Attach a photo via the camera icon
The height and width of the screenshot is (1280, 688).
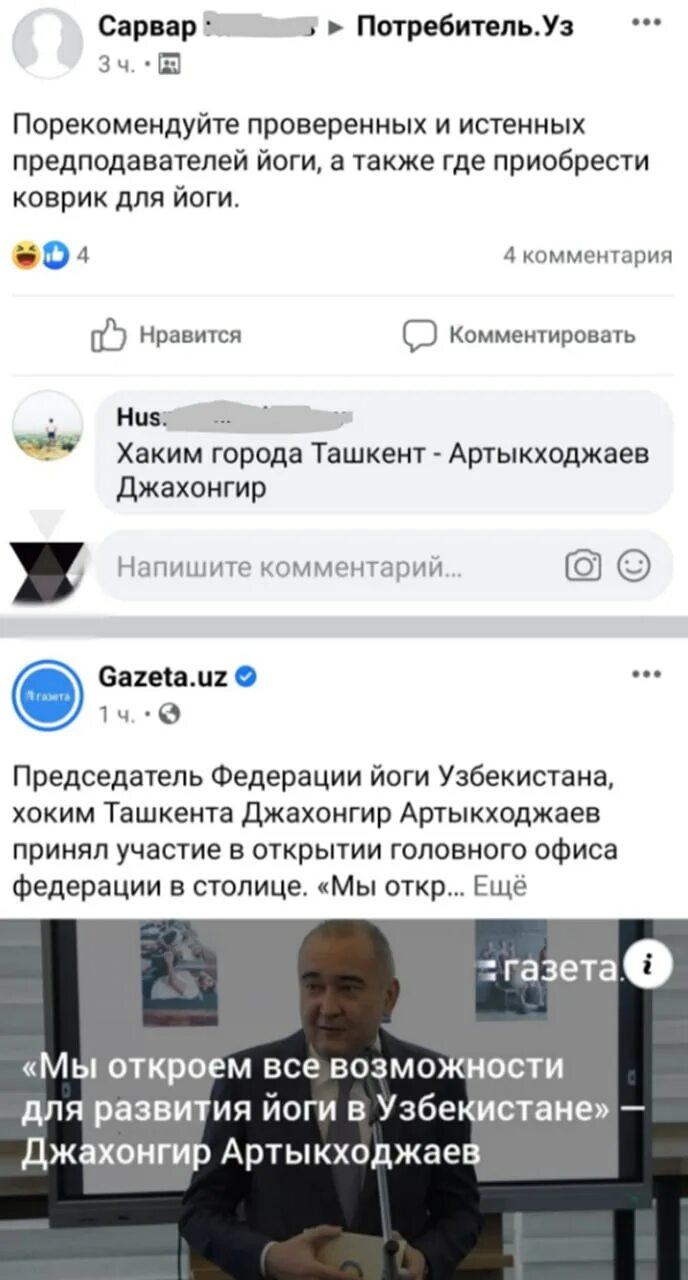583,567
